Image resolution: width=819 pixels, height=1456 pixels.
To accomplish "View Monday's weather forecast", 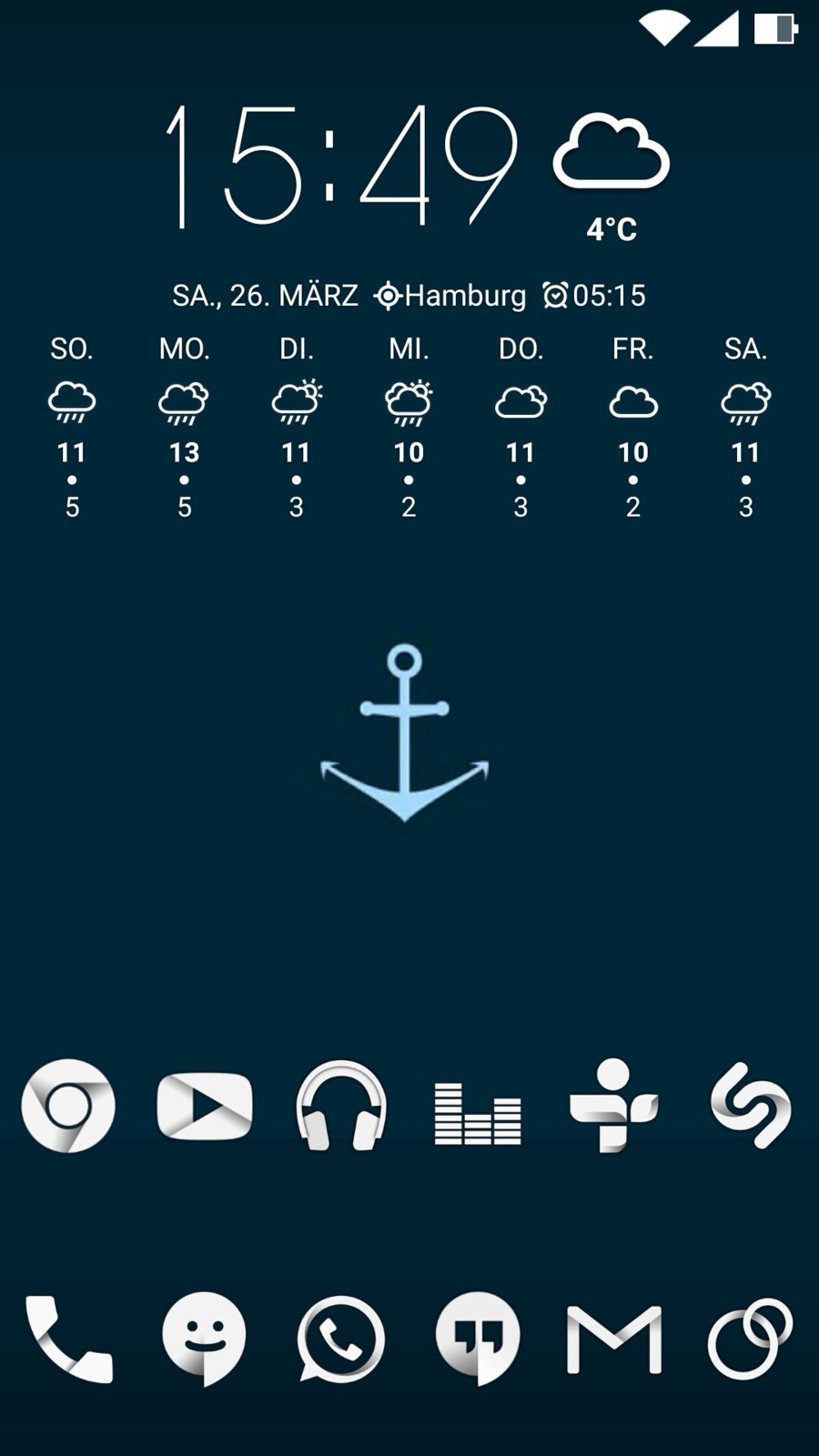I will click(x=185, y=428).
